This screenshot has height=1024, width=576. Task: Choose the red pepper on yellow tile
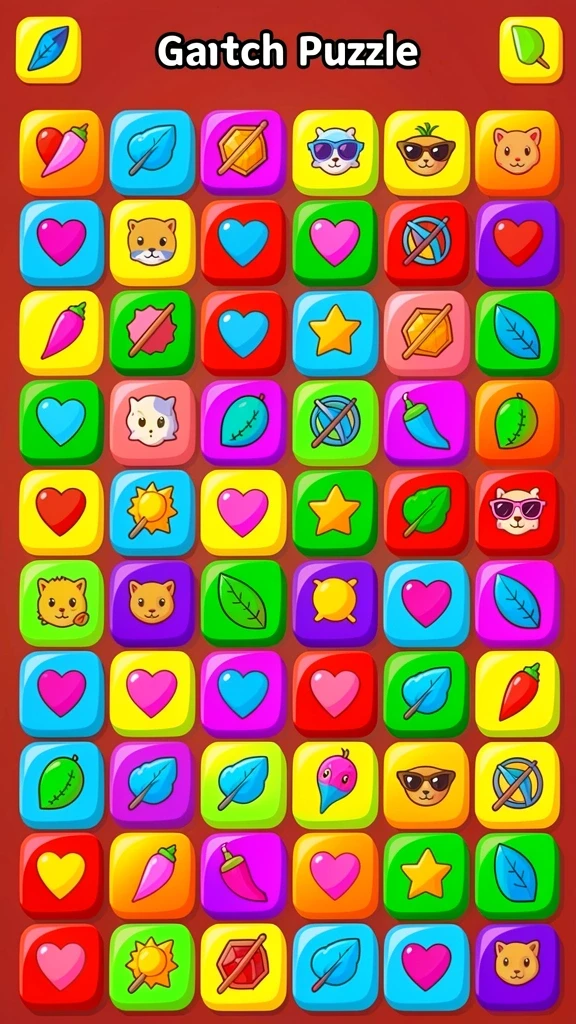(517, 693)
